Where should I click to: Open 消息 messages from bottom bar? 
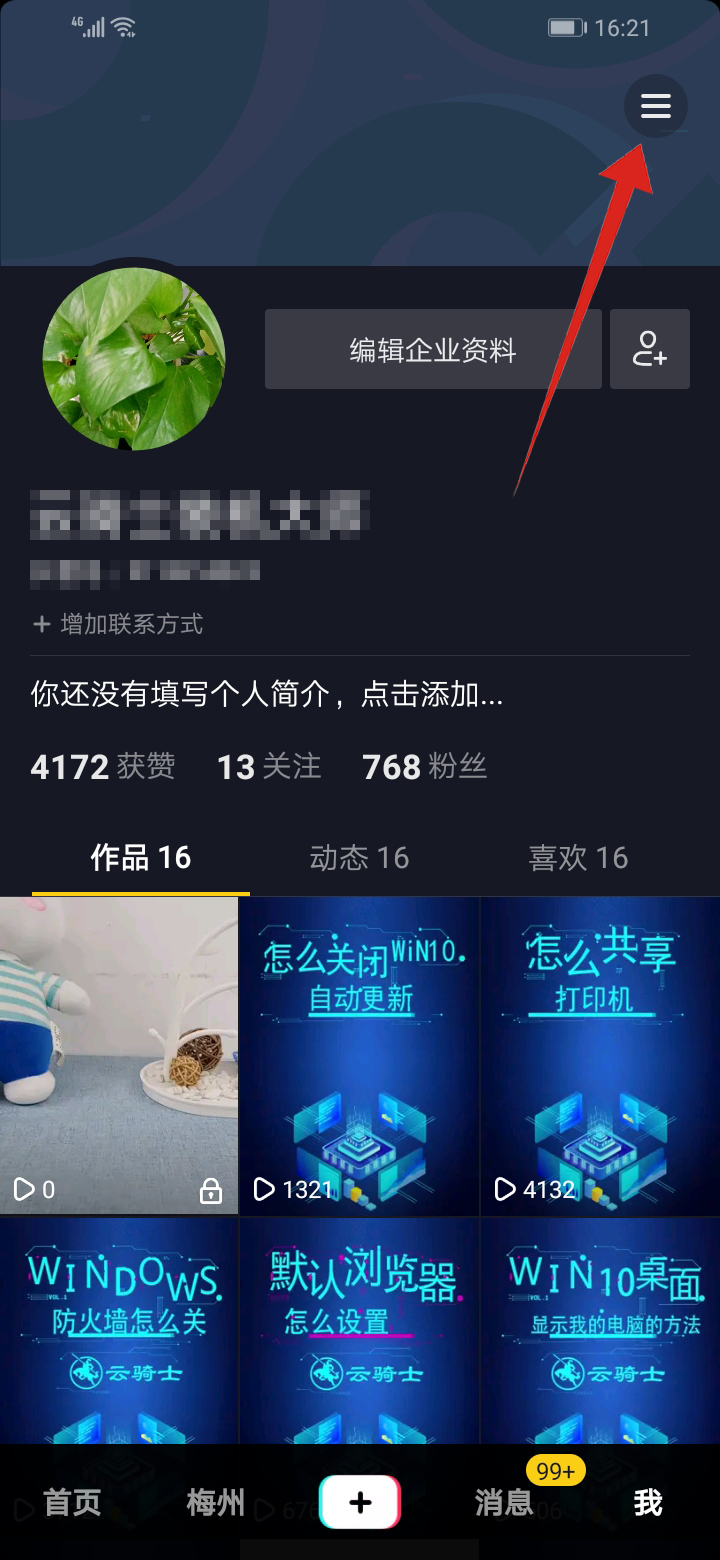click(502, 1501)
